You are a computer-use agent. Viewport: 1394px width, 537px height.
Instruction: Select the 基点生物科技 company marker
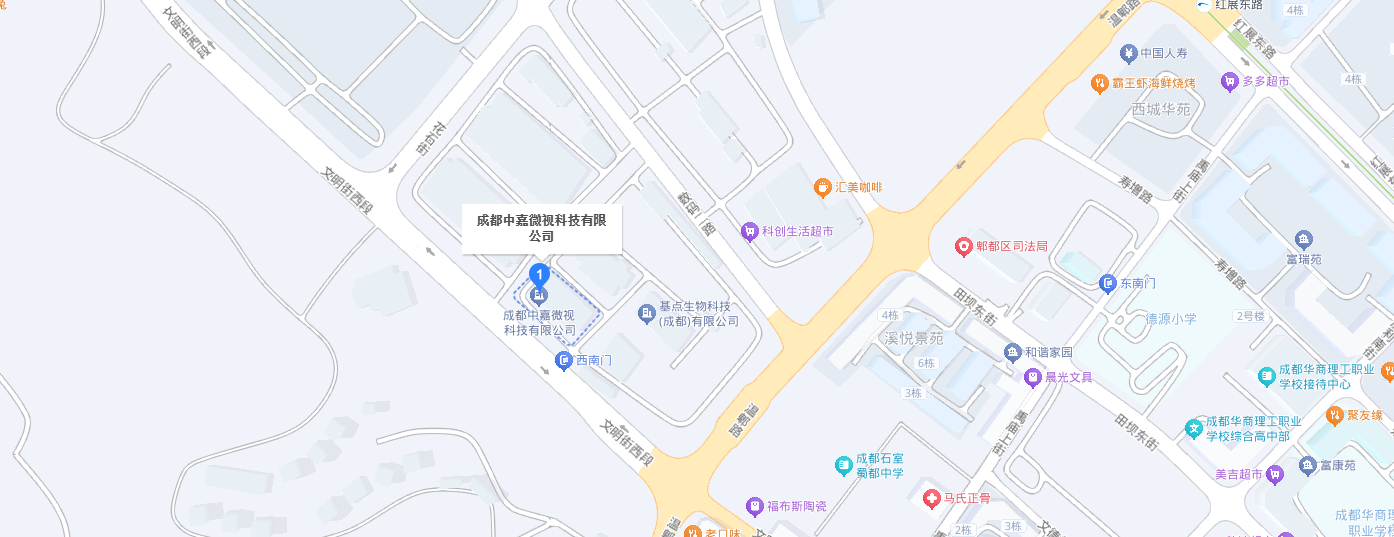click(x=647, y=314)
